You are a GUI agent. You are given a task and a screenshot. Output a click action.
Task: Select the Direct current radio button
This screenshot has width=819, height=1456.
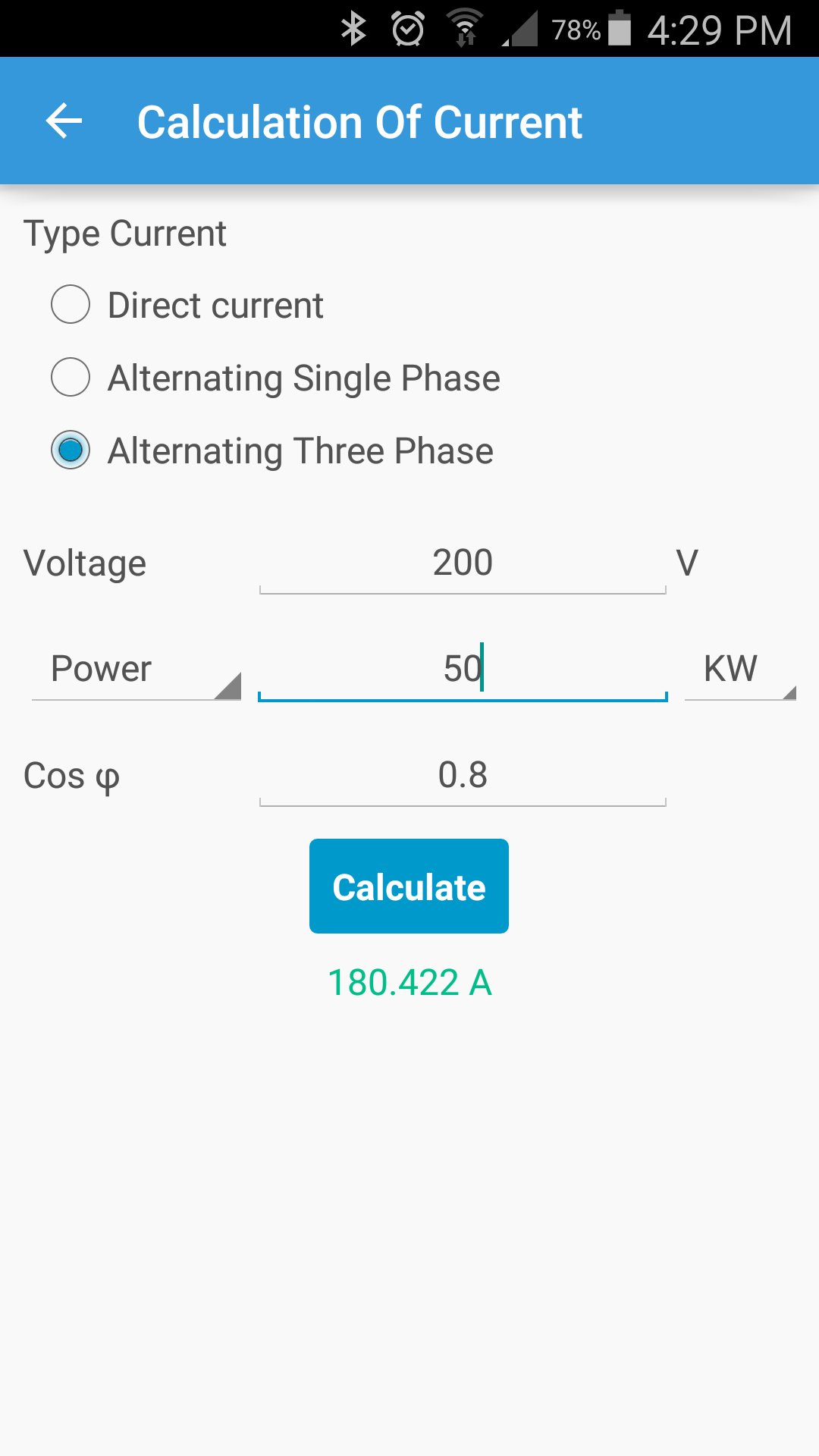tap(71, 306)
